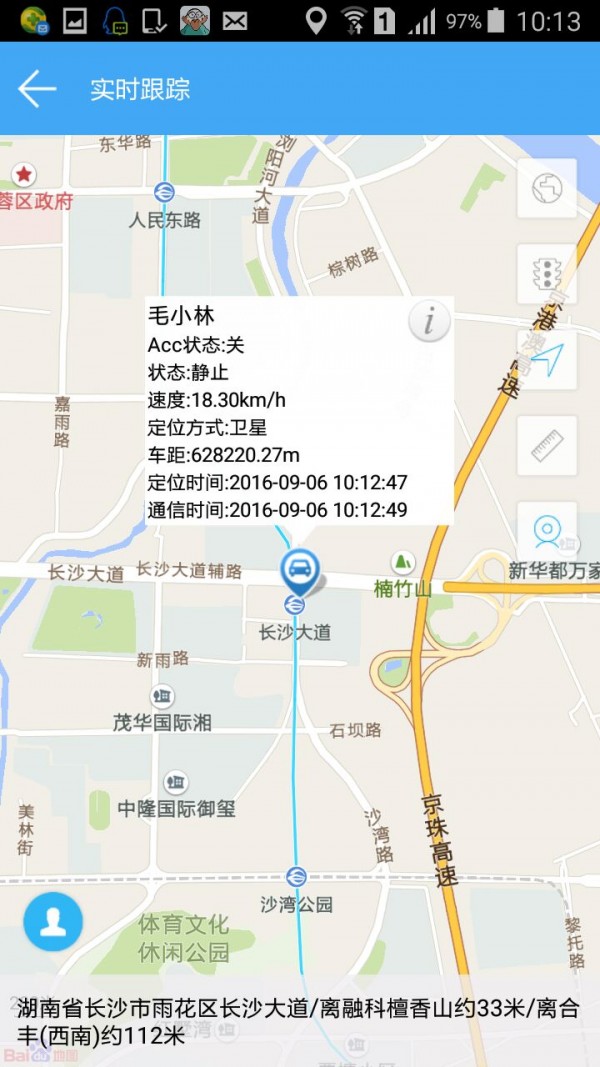Screen dimensions: 600x1067
Task: Tap the navigation arrow button
Action: [x=547, y=360]
